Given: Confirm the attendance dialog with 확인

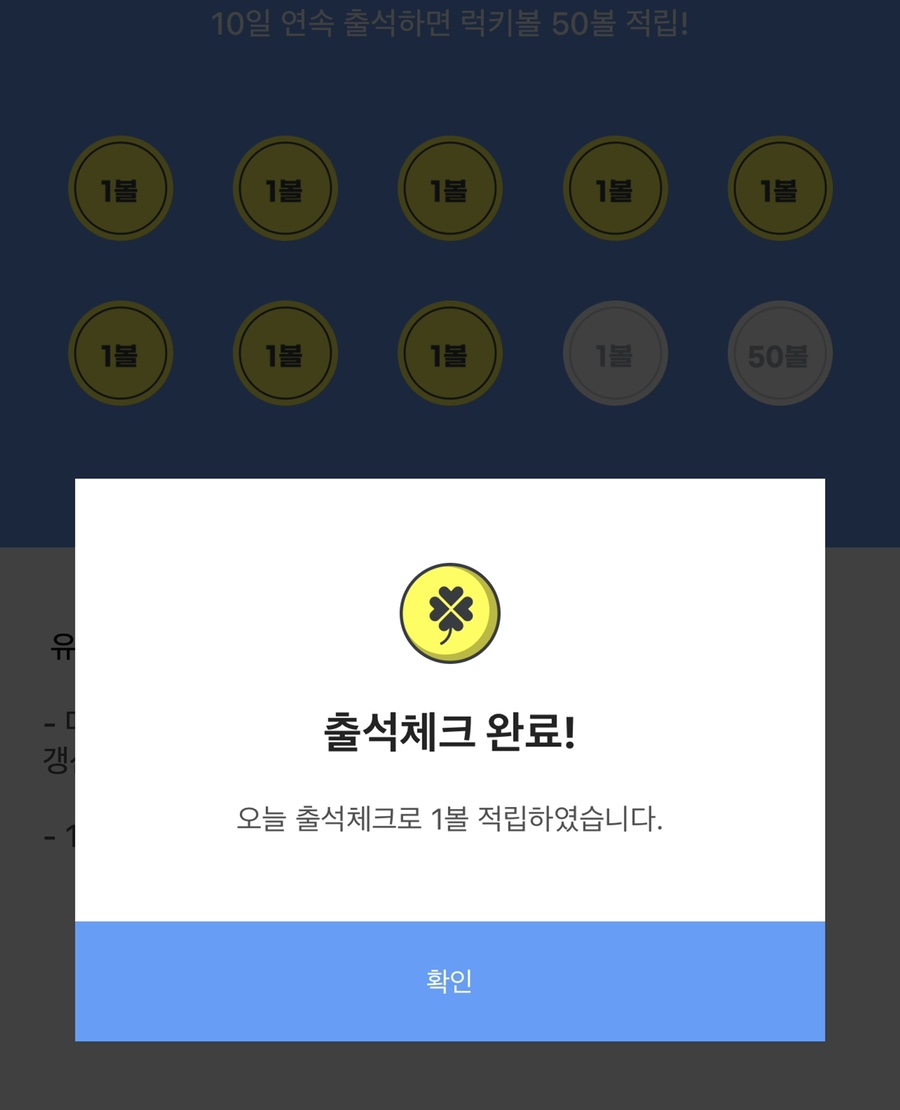Looking at the screenshot, I should (450, 981).
